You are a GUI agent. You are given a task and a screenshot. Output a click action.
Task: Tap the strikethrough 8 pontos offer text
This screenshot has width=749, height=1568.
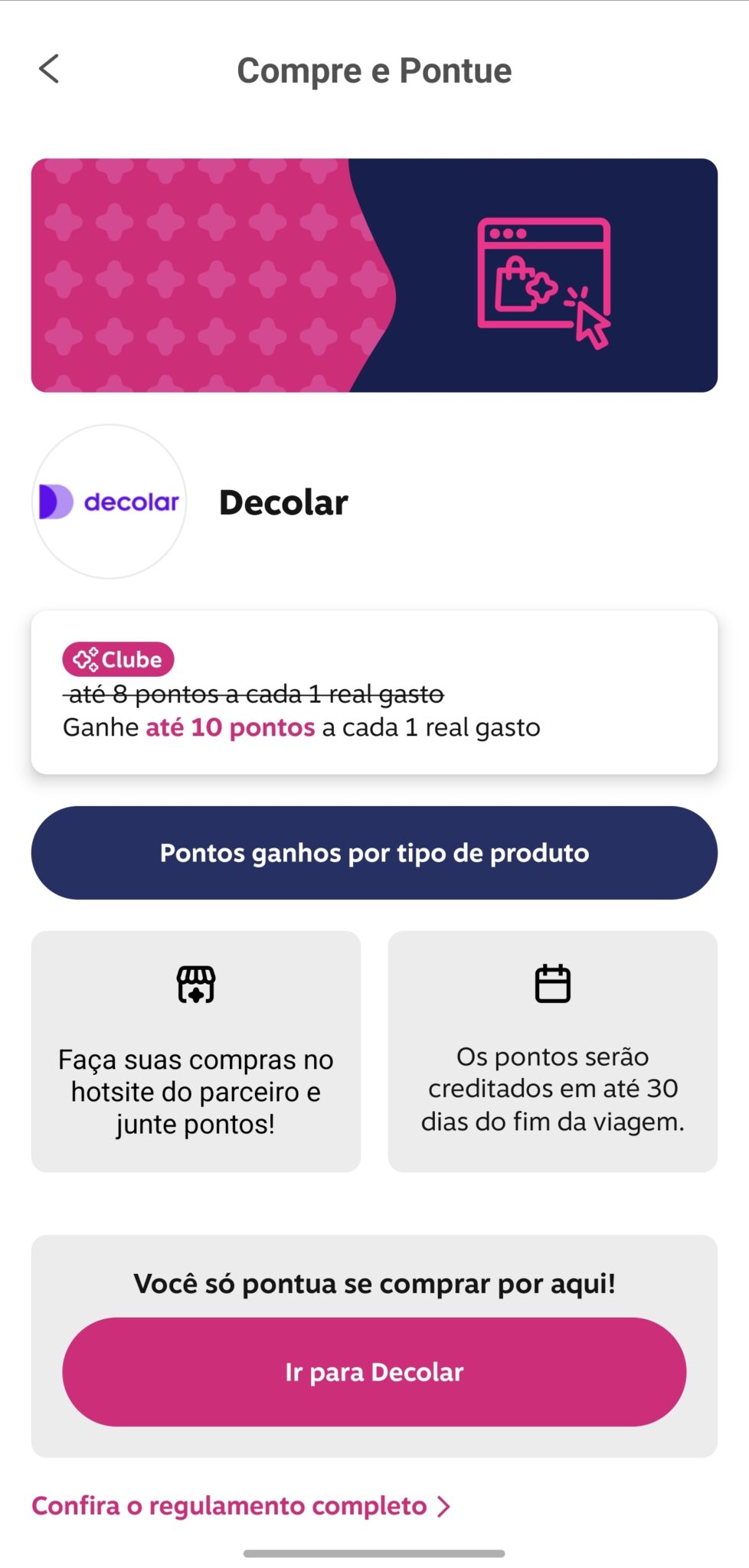tap(253, 694)
